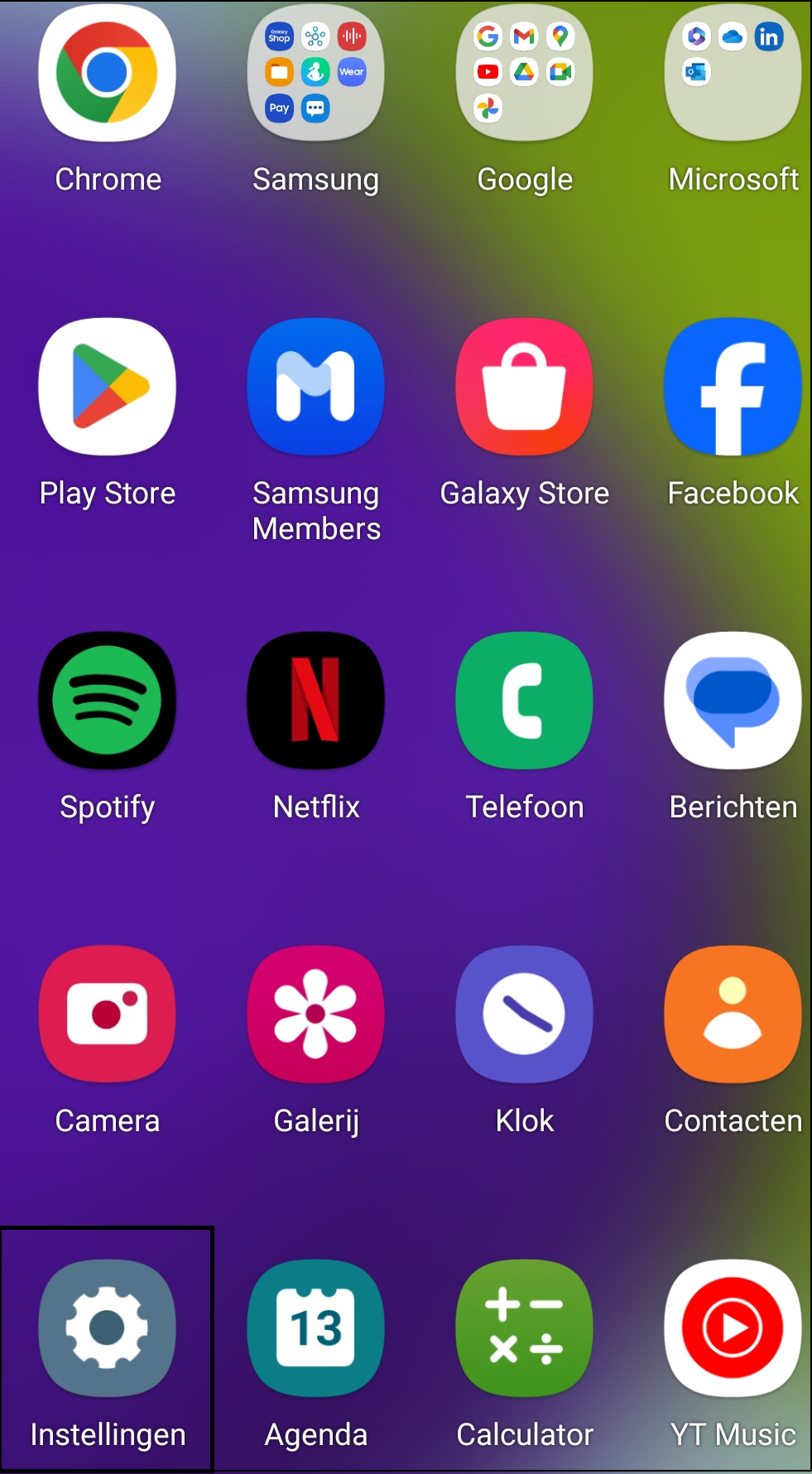Launch the Camera app
Viewport: 812px width, 1474px height.
(108, 1014)
